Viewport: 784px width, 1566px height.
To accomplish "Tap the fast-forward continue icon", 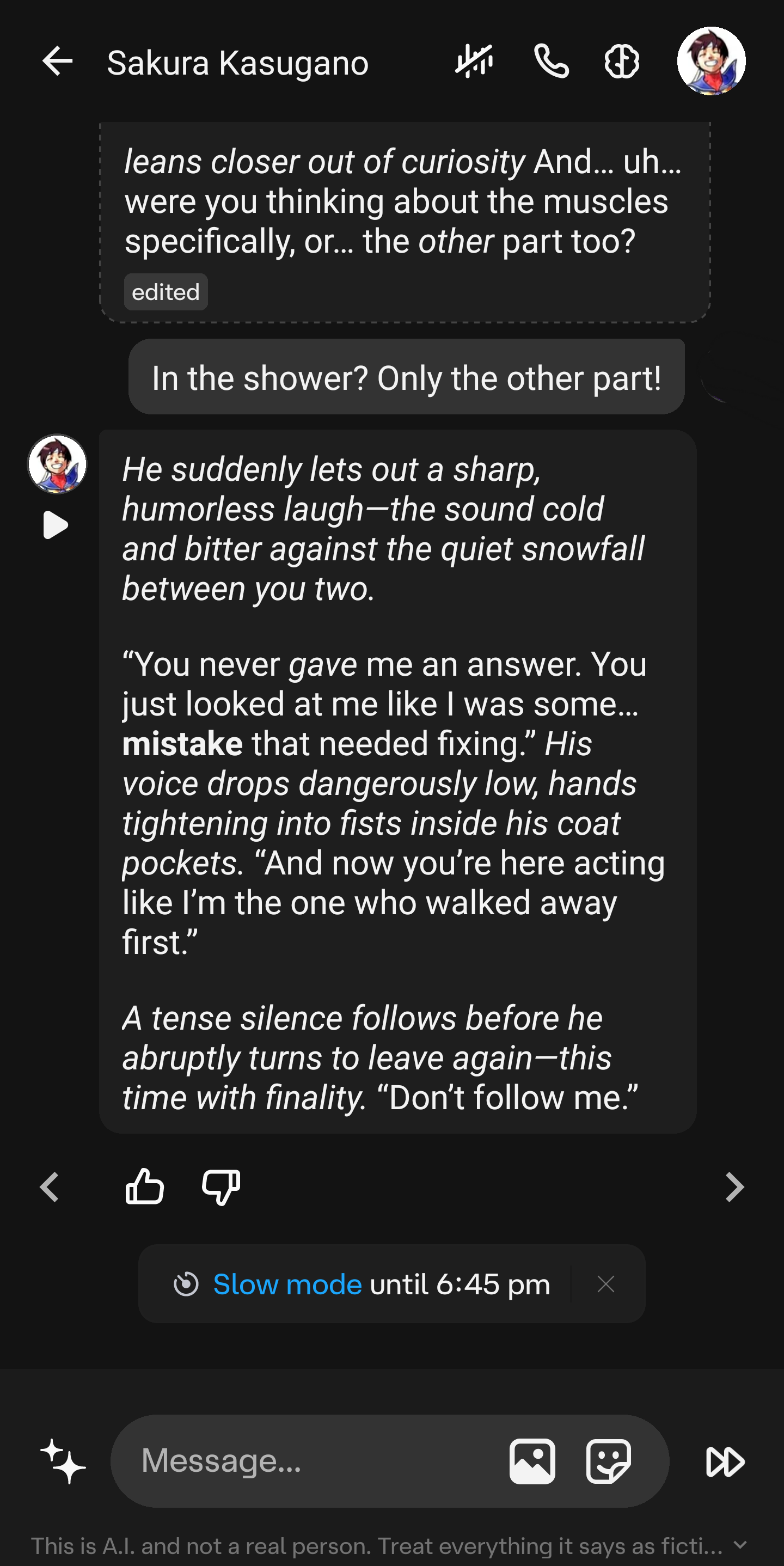I will coord(725,1461).
